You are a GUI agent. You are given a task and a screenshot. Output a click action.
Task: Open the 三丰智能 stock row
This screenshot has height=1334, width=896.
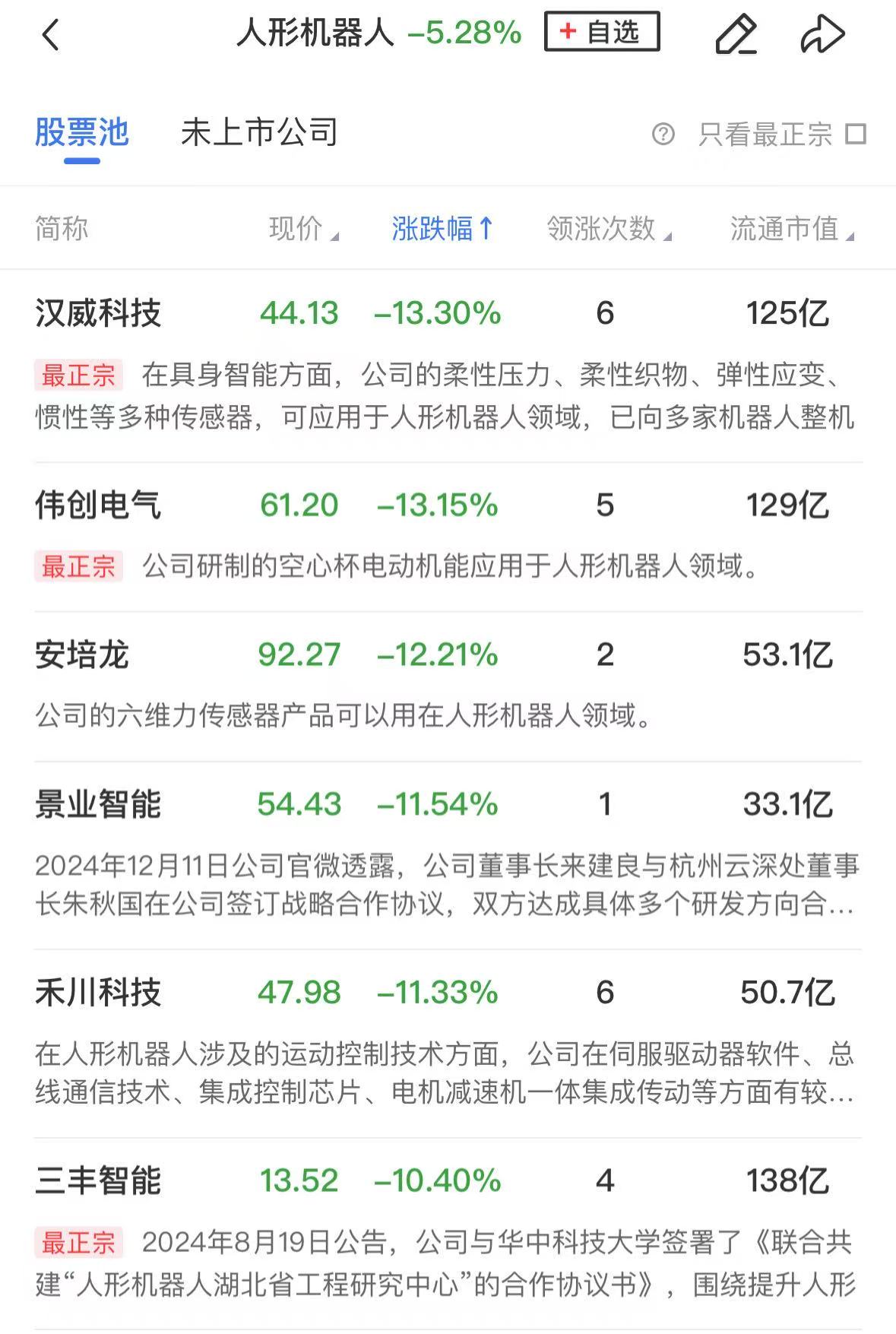(x=99, y=1180)
